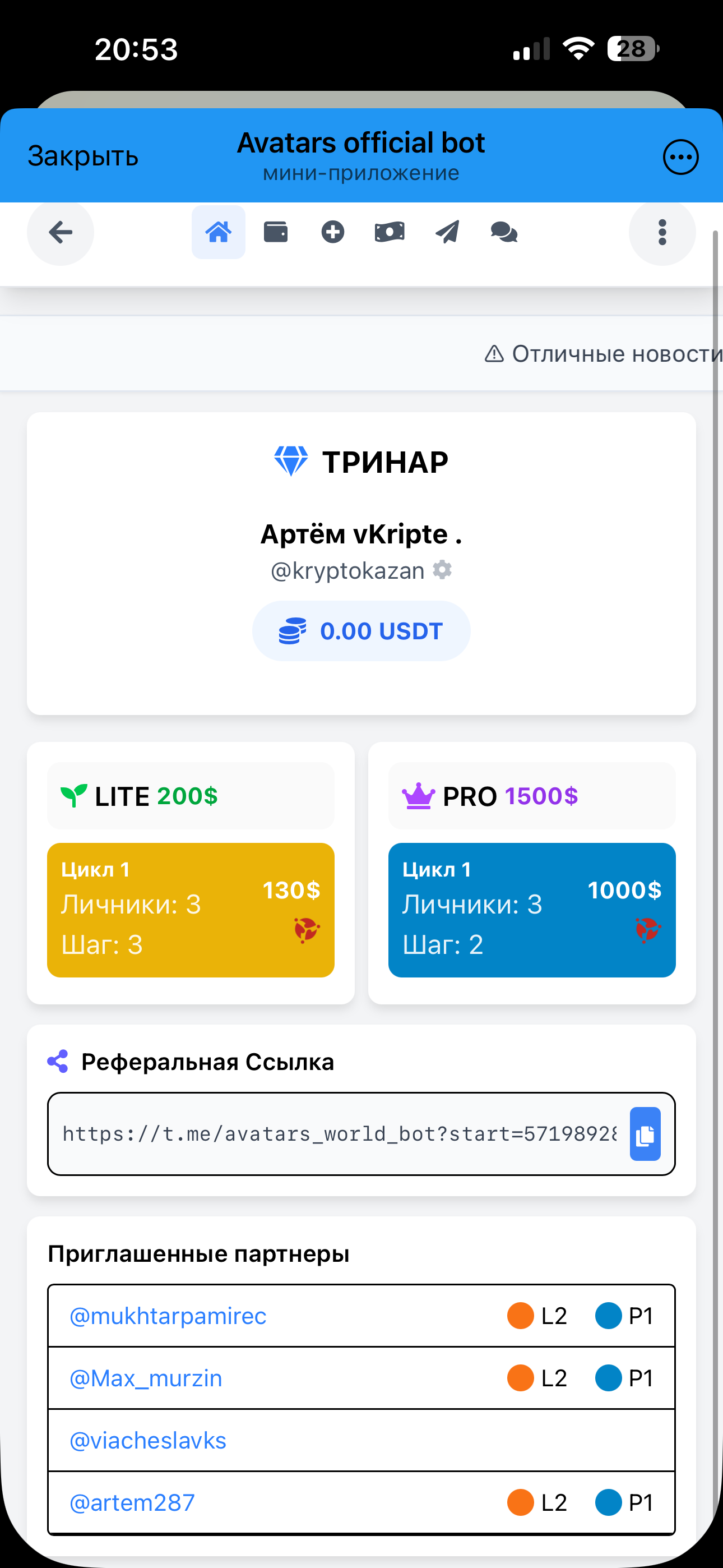This screenshot has width=723, height=1568.
Task: Tap the 0.00 USDT balance pill
Action: click(361, 630)
